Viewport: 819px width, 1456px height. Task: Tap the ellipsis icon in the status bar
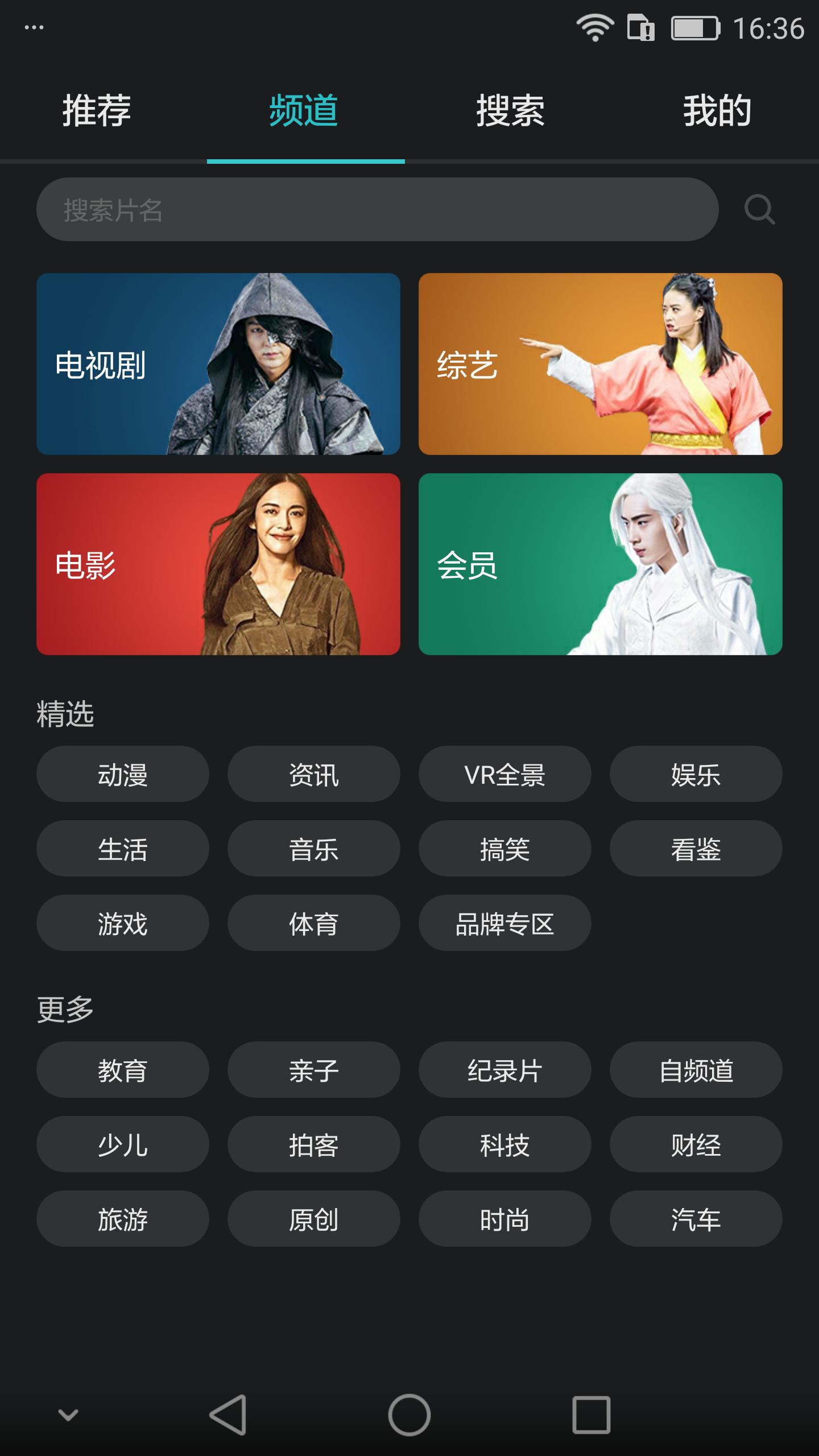coord(34,27)
